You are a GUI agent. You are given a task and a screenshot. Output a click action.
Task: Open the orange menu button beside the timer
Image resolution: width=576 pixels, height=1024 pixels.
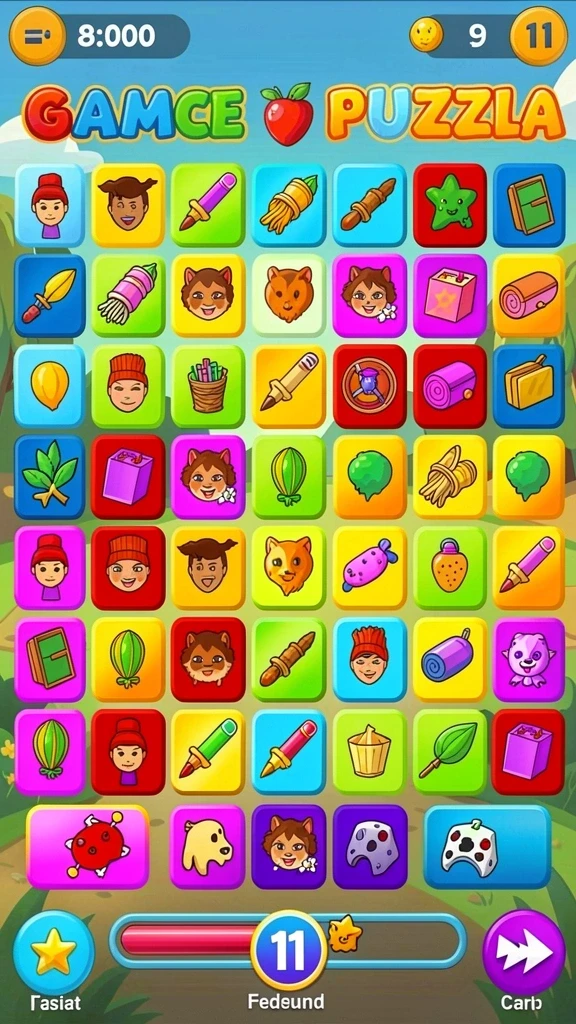click(x=37, y=35)
